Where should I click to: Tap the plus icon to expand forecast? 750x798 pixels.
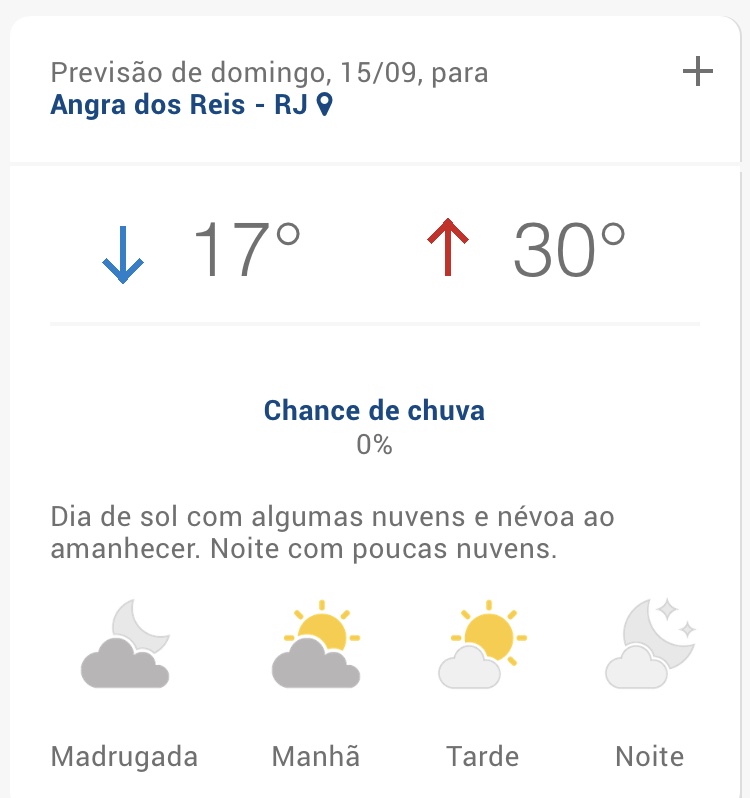(697, 73)
